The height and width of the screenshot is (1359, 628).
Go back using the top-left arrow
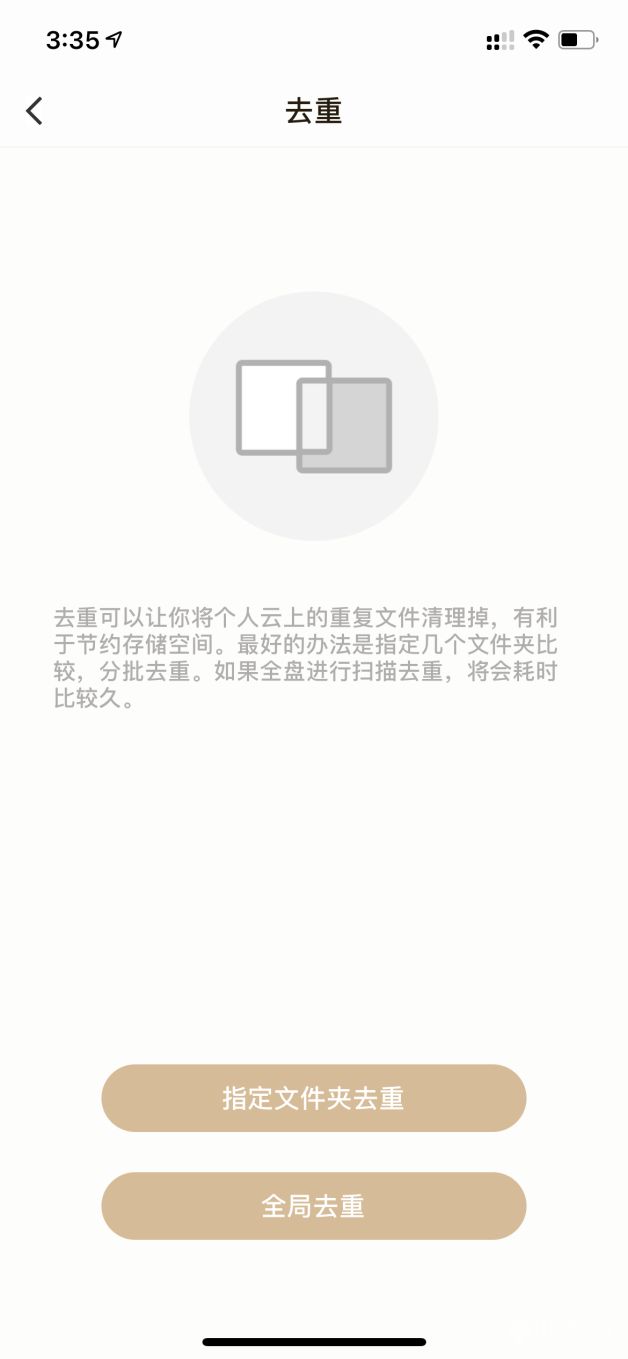click(x=35, y=111)
